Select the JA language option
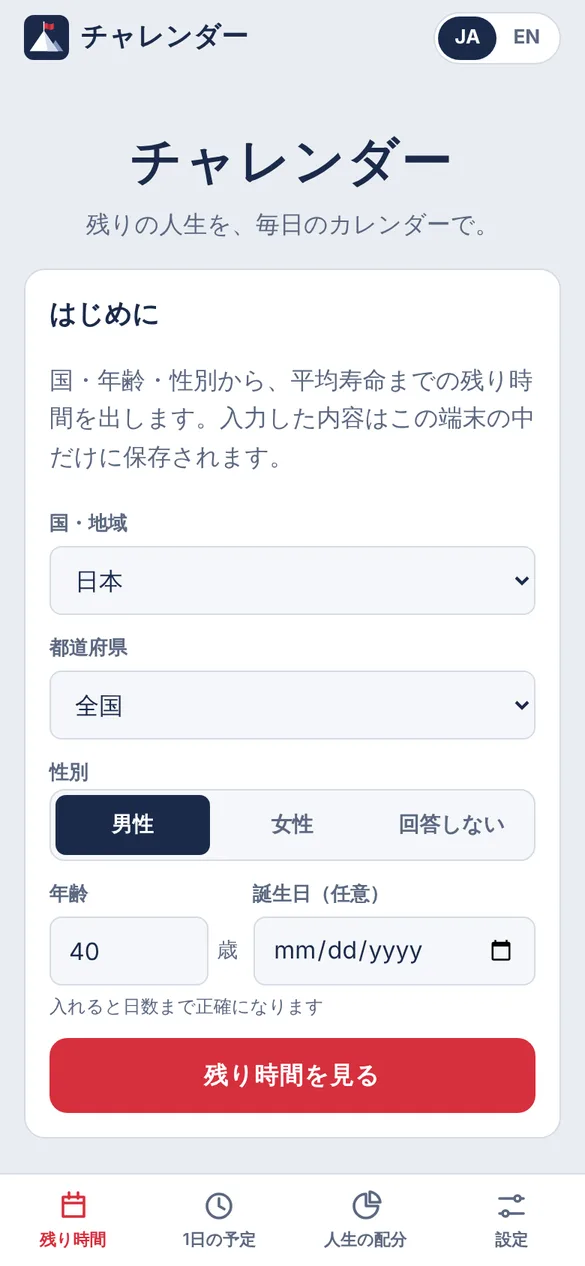The width and height of the screenshot is (585, 1266). tap(467, 38)
